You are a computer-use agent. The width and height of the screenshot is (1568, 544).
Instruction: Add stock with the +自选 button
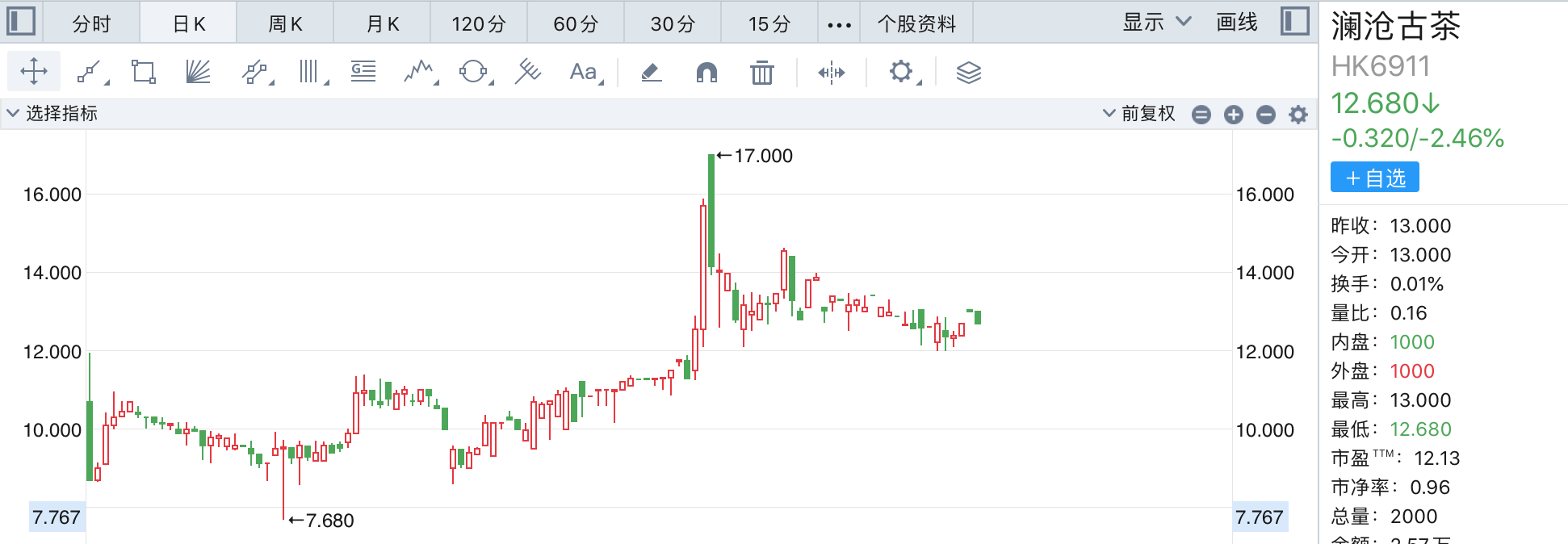(x=1374, y=178)
